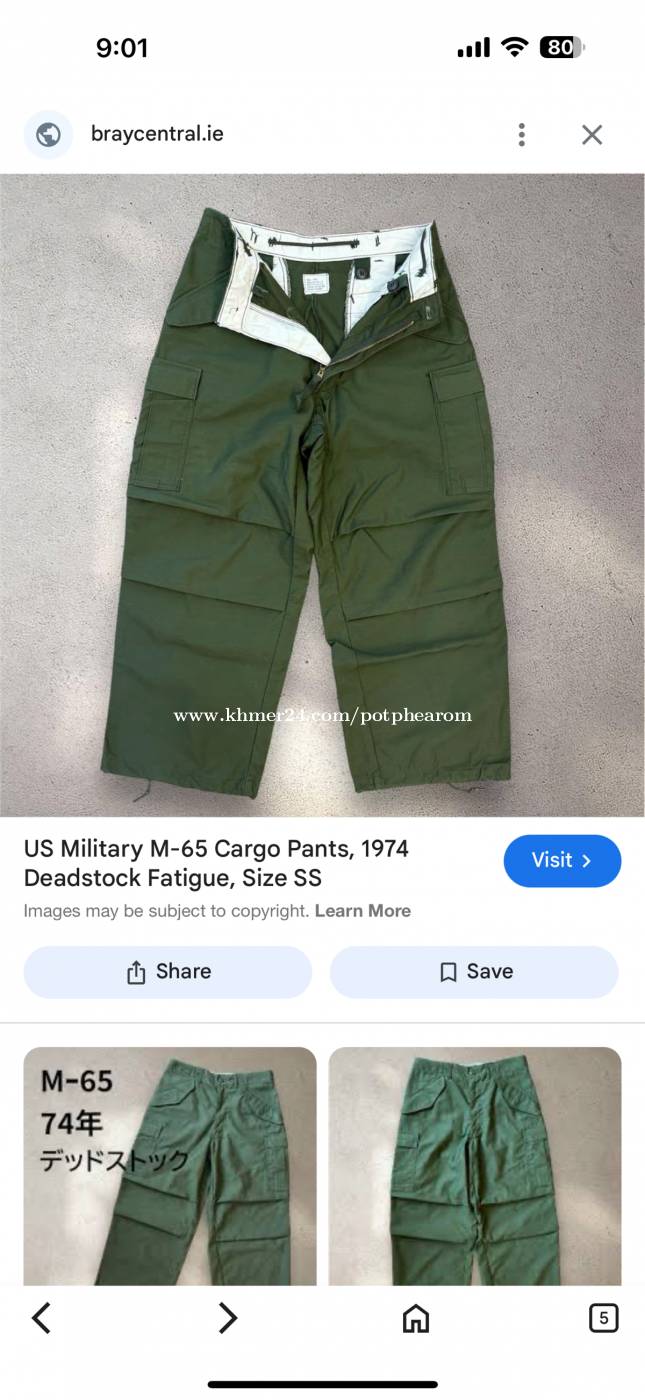Open the M-65 74年 related image
Viewport: 645px width, 1400px height.
[170, 1166]
